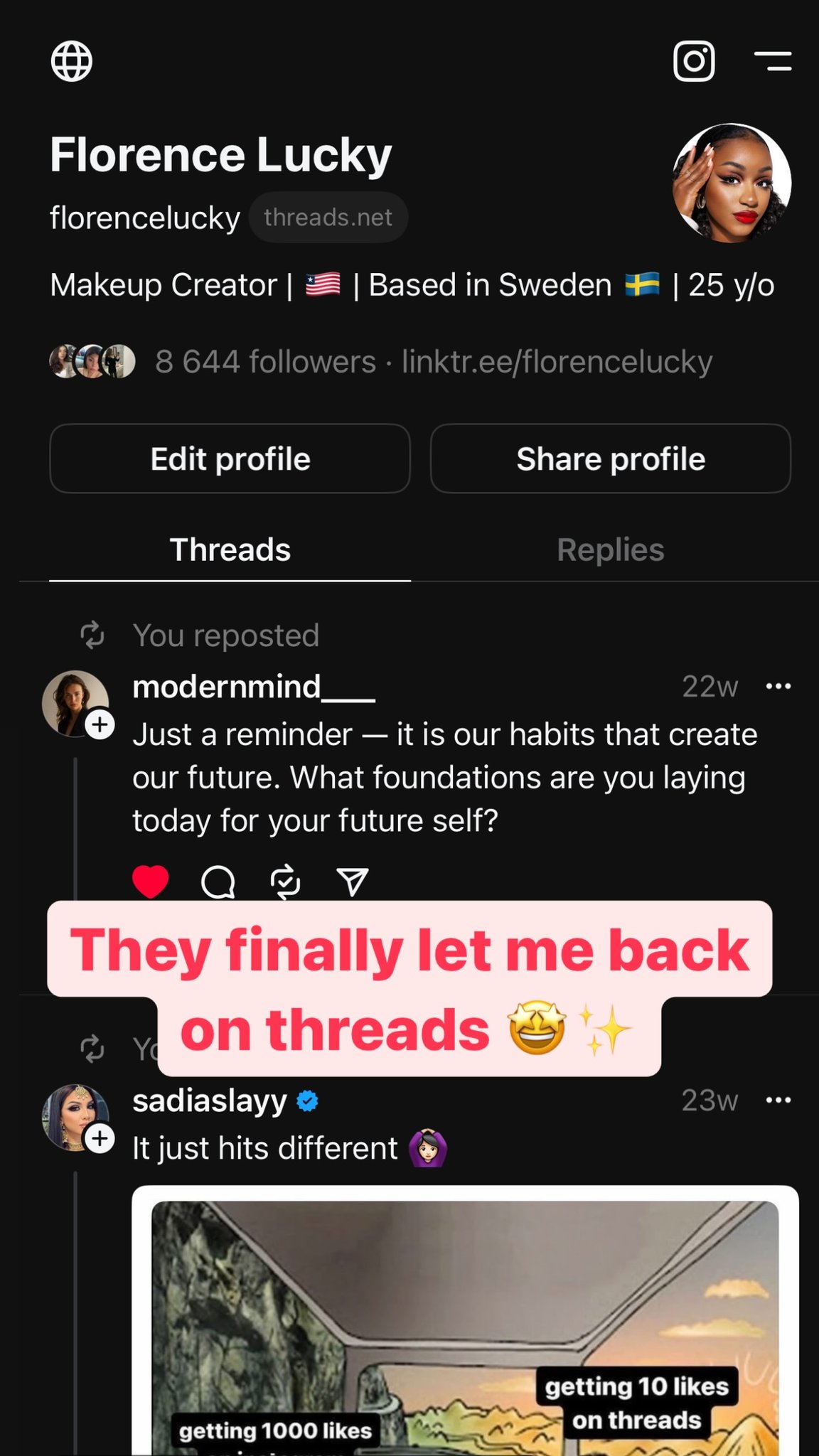View Florence Lucky's profile picture
This screenshot has height=1456, width=819.
tap(732, 183)
